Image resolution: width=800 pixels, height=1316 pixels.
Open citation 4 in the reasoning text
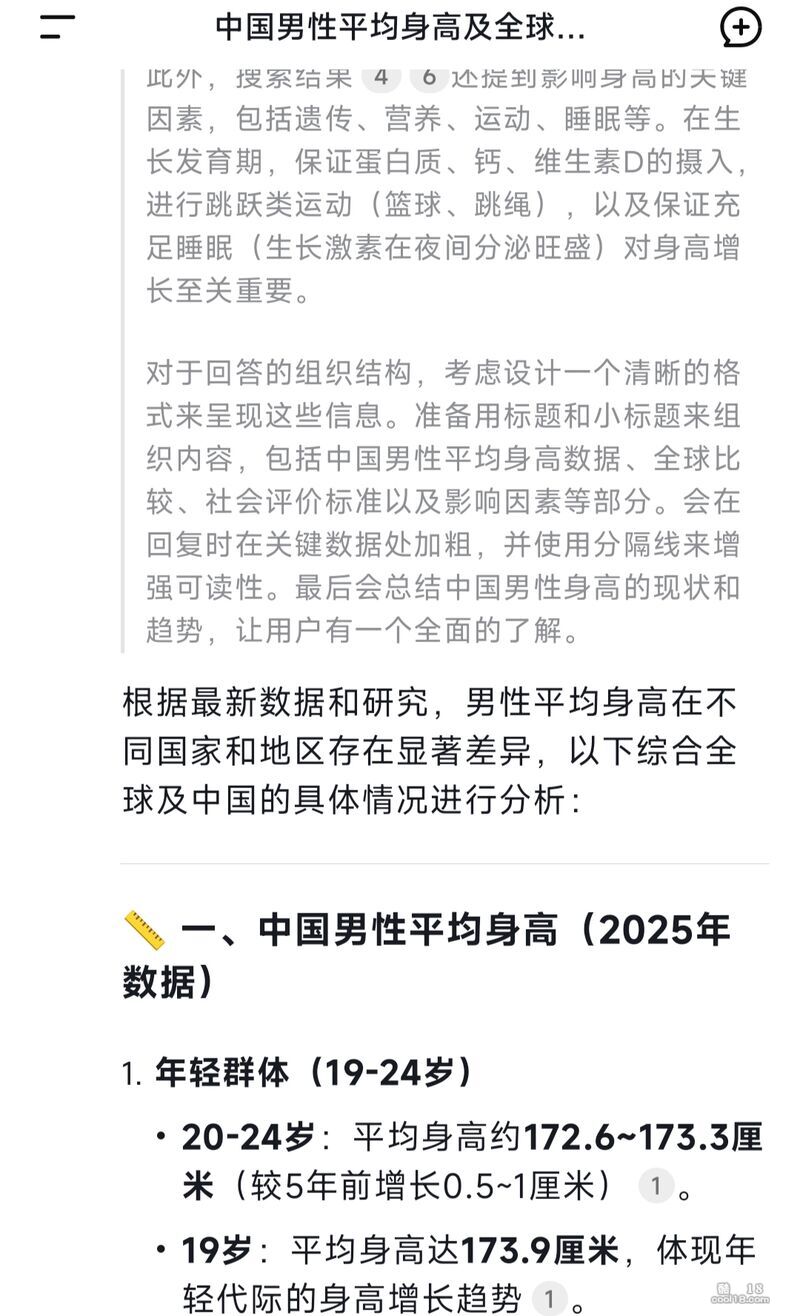(x=379, y=79)
